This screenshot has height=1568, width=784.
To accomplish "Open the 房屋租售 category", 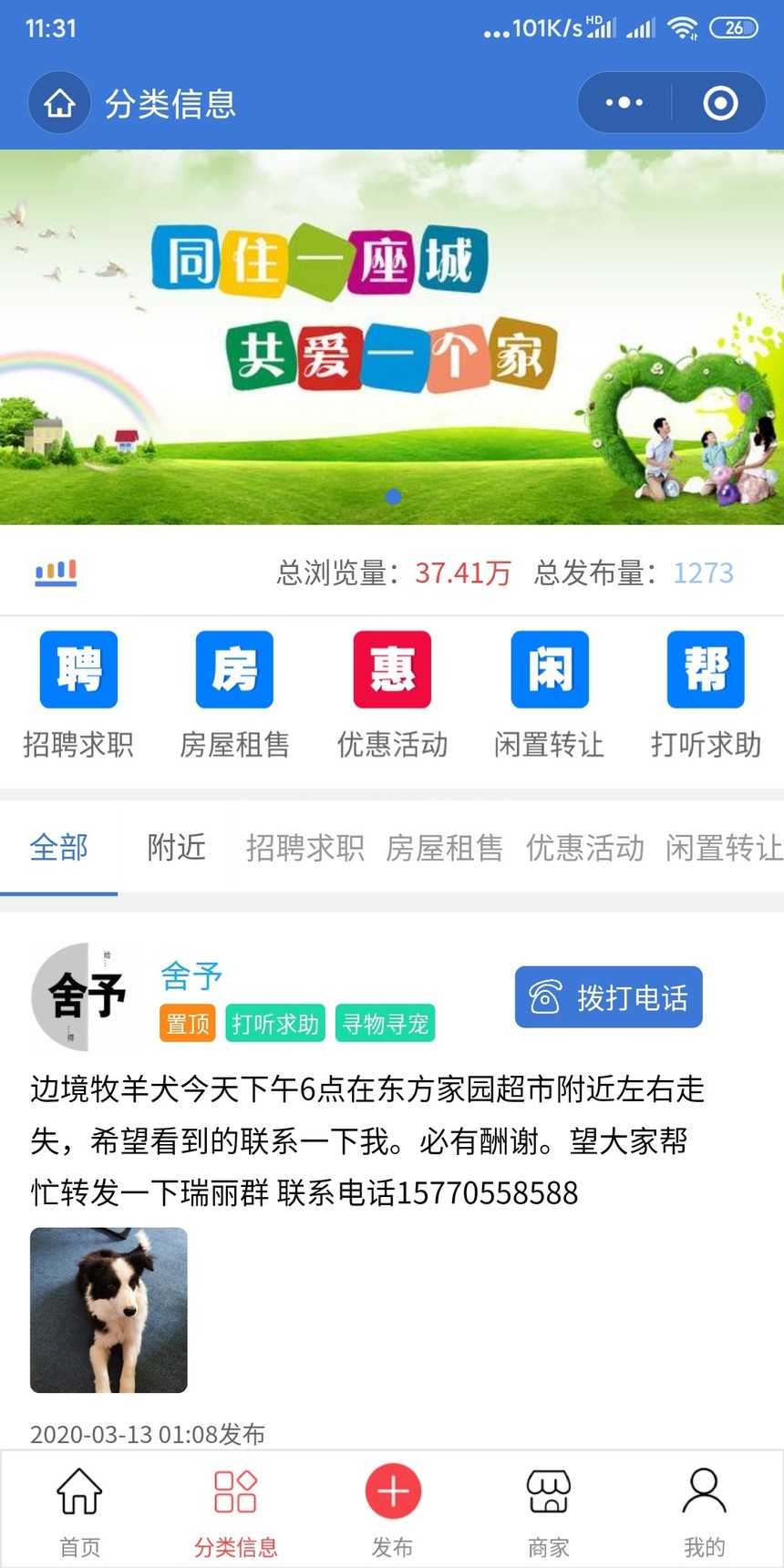I will click(235, 694).
